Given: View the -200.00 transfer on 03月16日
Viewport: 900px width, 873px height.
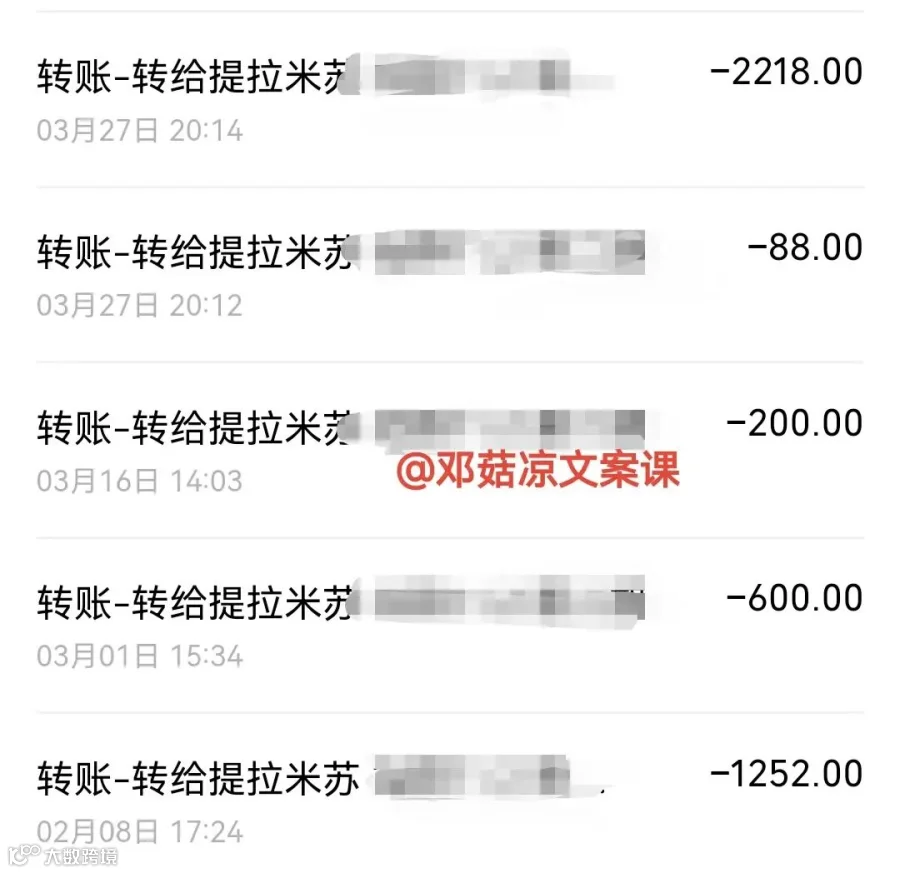Looking at the screenshot, I should (x=450, y=450).
